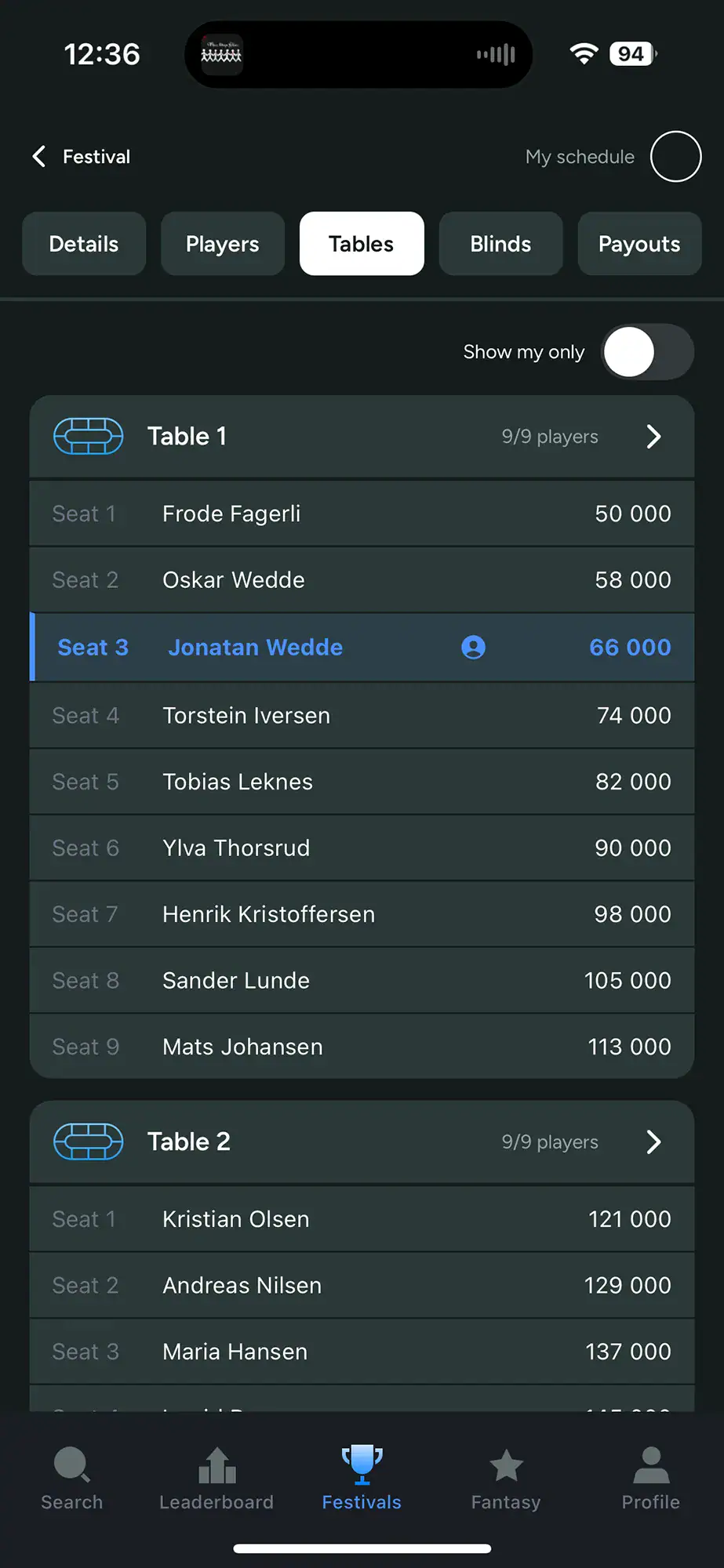Viewport: 724px width, 1568px height.
Task: Open the Players tab
Action: [x=223, y=244]
